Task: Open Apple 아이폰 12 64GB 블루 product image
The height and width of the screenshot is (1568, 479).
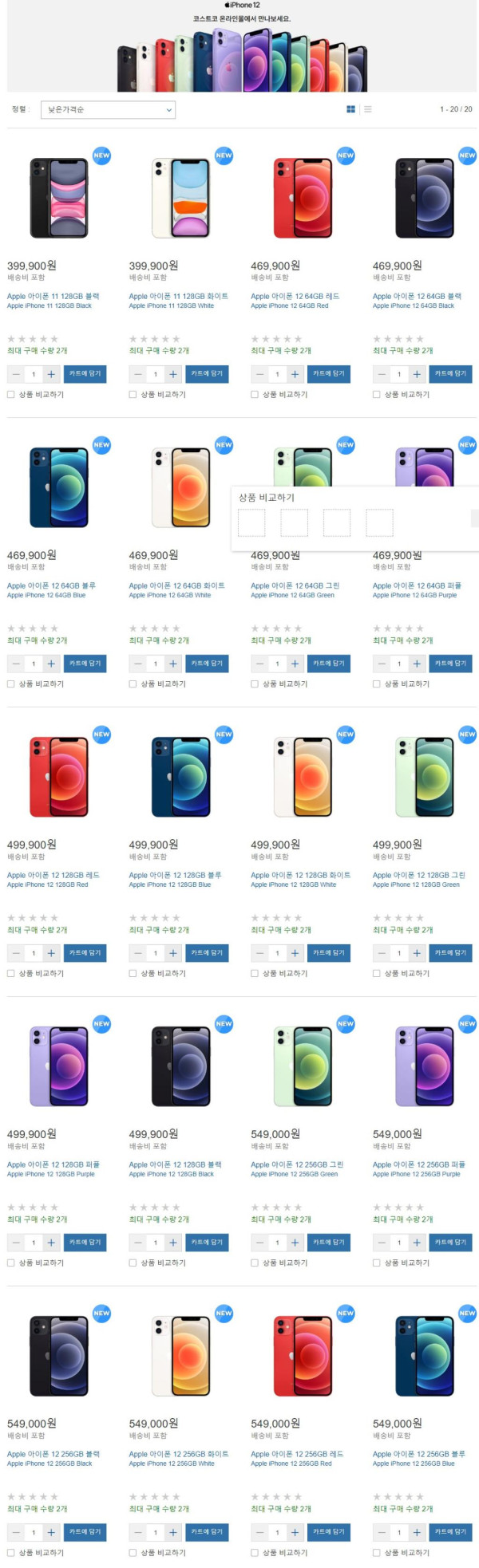Action: pyautogui.click(x=59, y=487)
